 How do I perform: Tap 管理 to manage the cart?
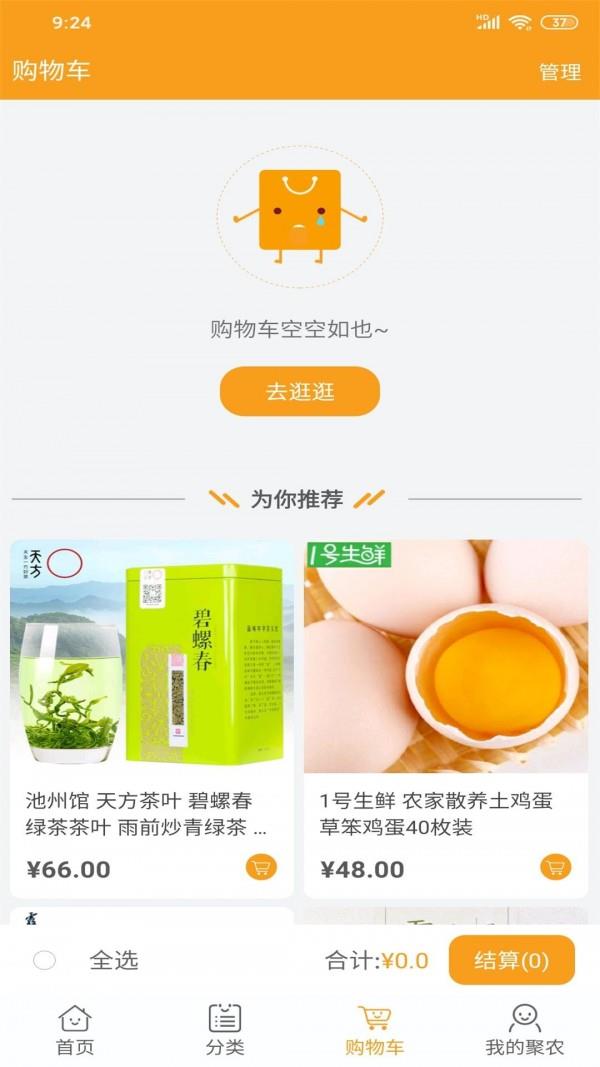[559, 72]
